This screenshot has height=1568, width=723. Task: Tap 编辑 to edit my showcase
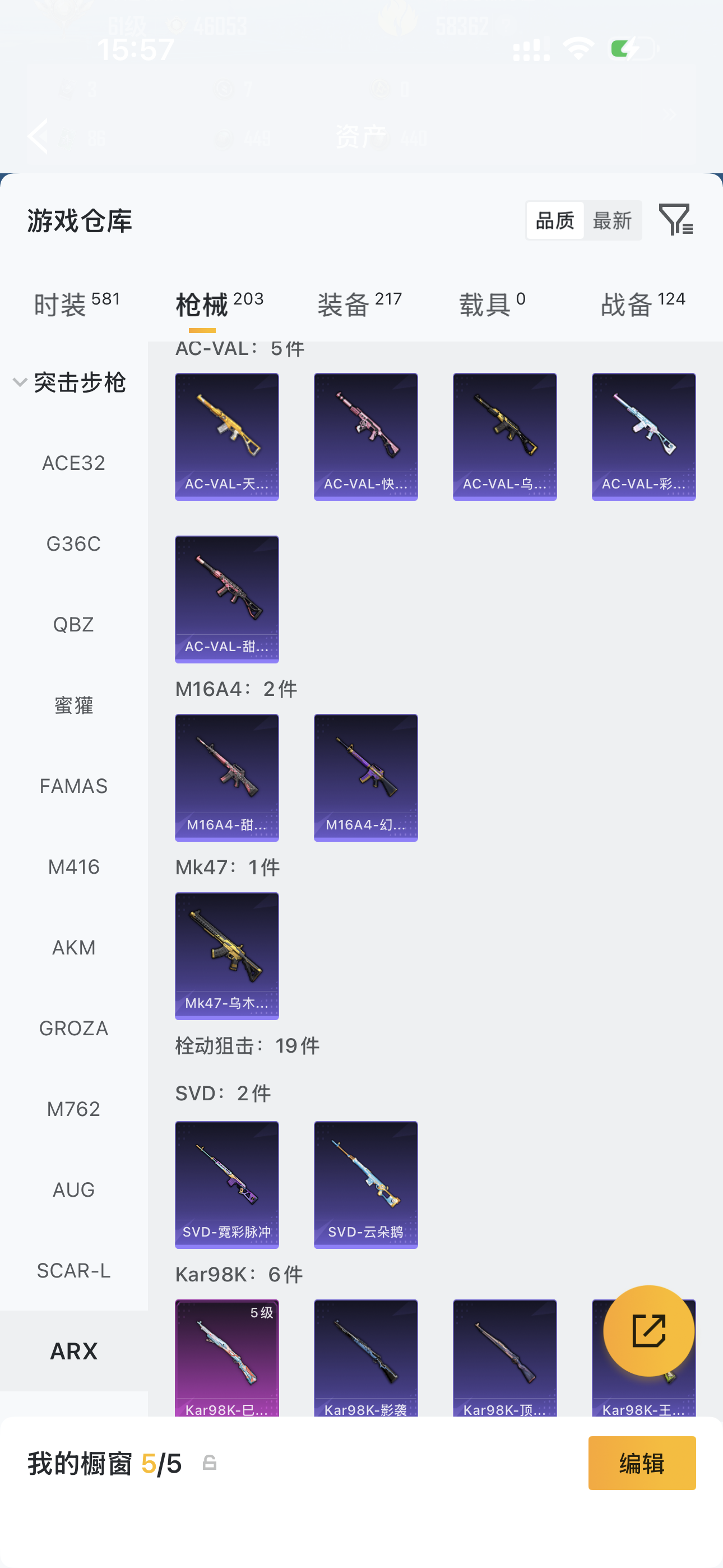641,1463
